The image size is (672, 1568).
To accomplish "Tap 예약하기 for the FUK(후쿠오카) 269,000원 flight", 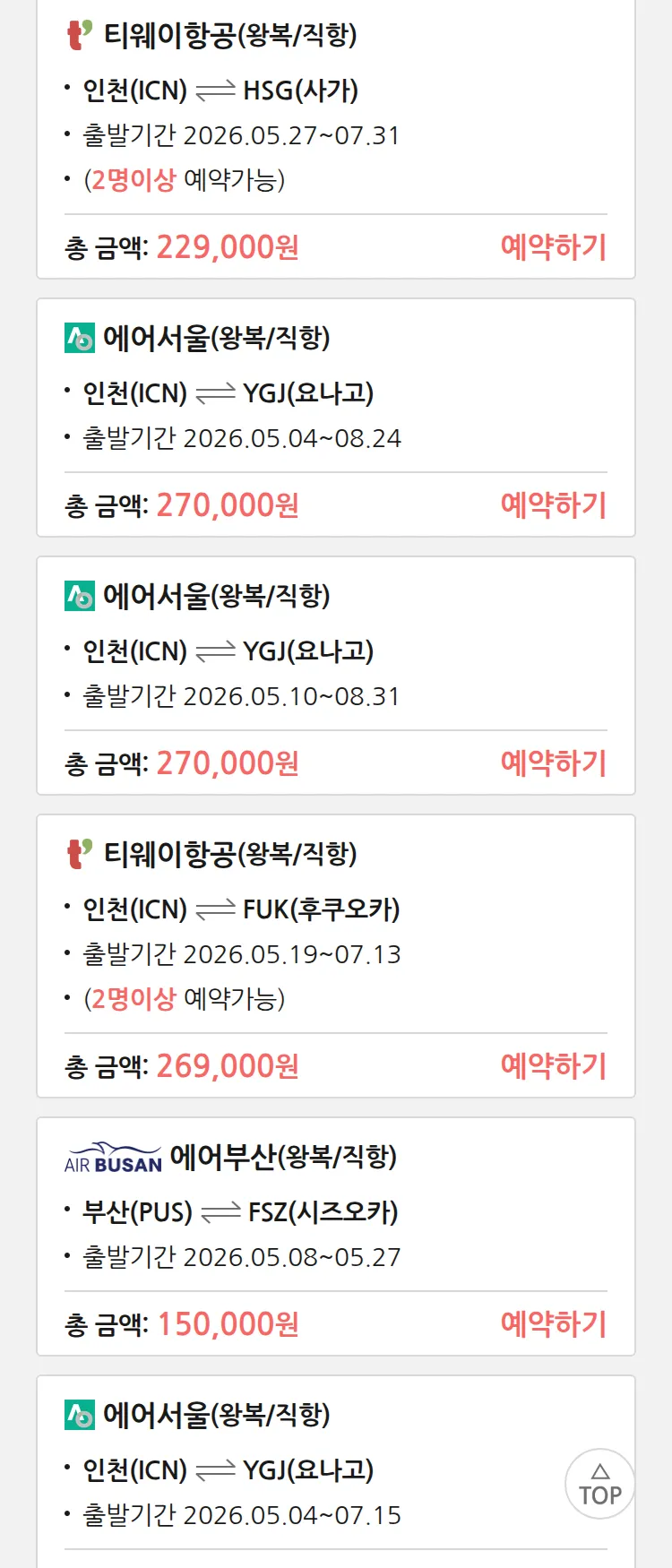I will 553,1066.
